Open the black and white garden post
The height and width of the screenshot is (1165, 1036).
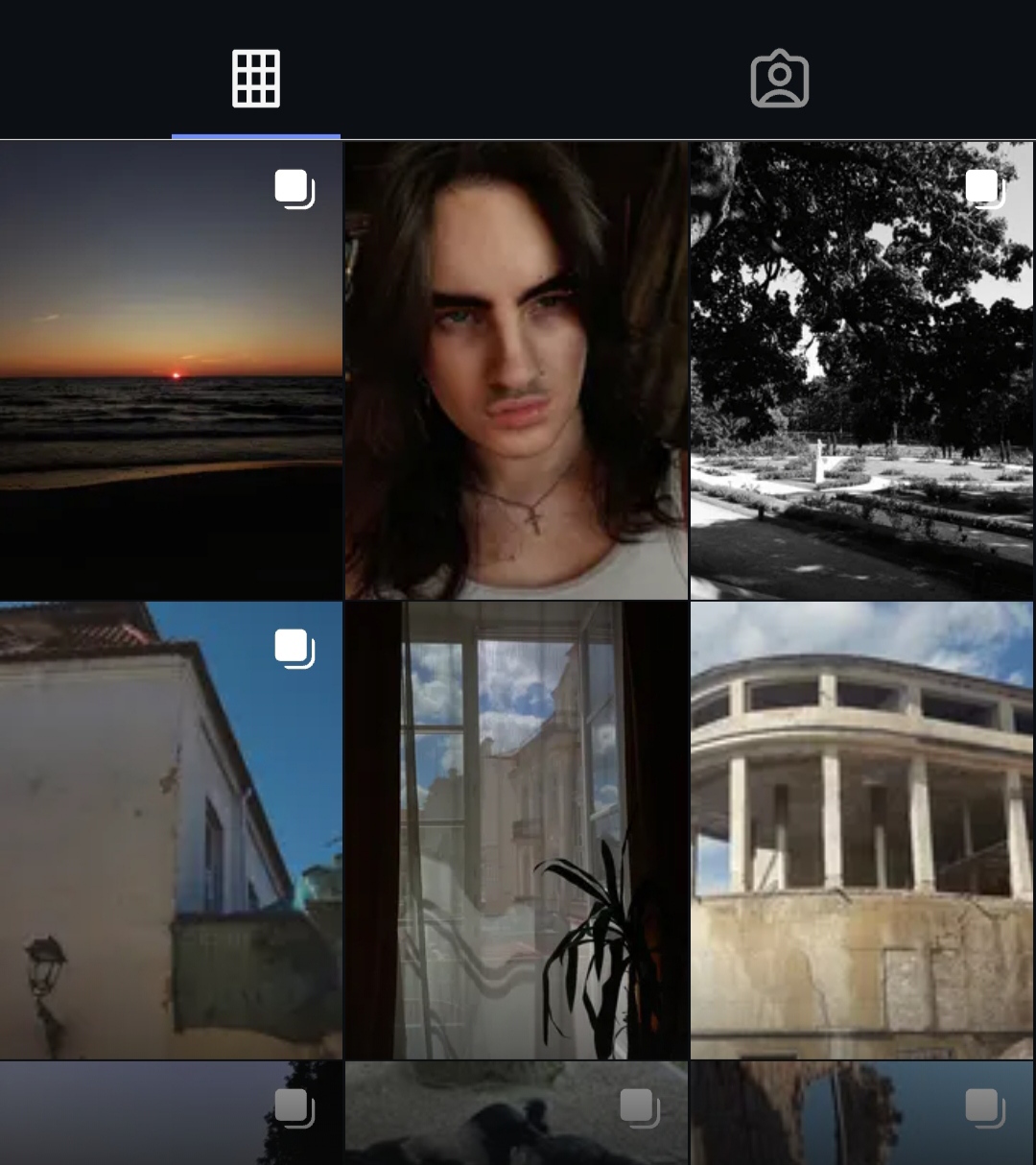coord(861,370)
